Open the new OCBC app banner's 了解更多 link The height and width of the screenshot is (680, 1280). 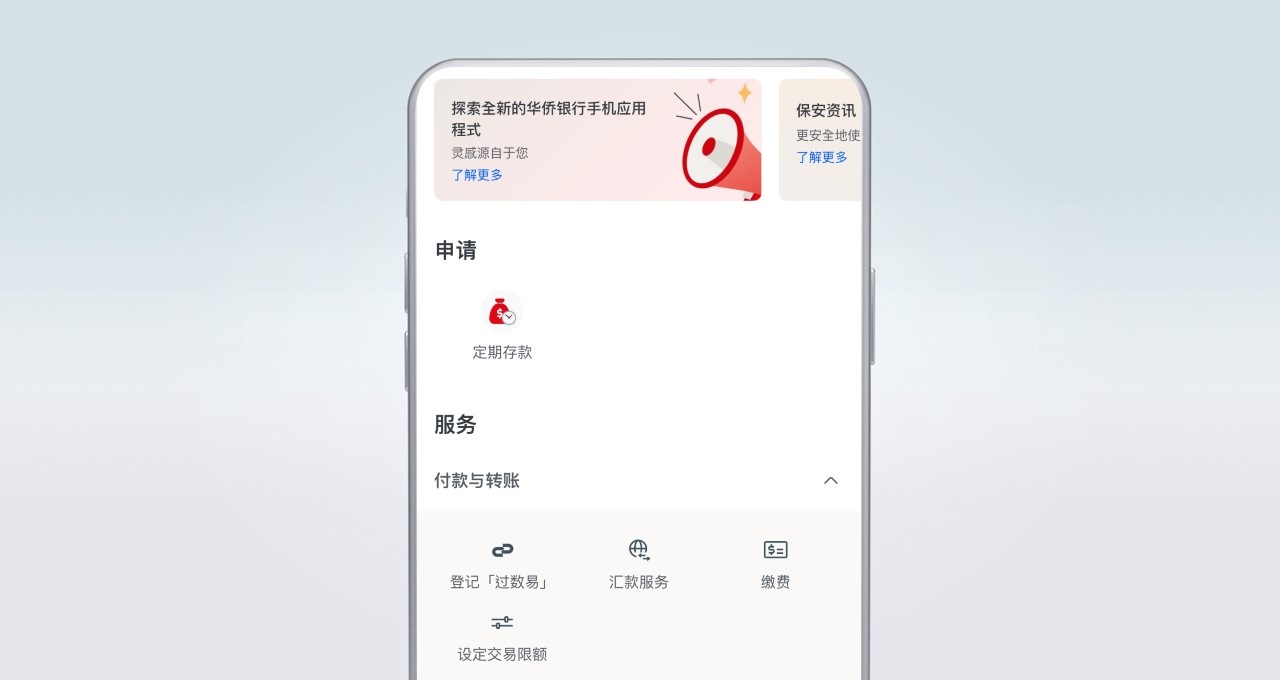[x=477, y=175]
